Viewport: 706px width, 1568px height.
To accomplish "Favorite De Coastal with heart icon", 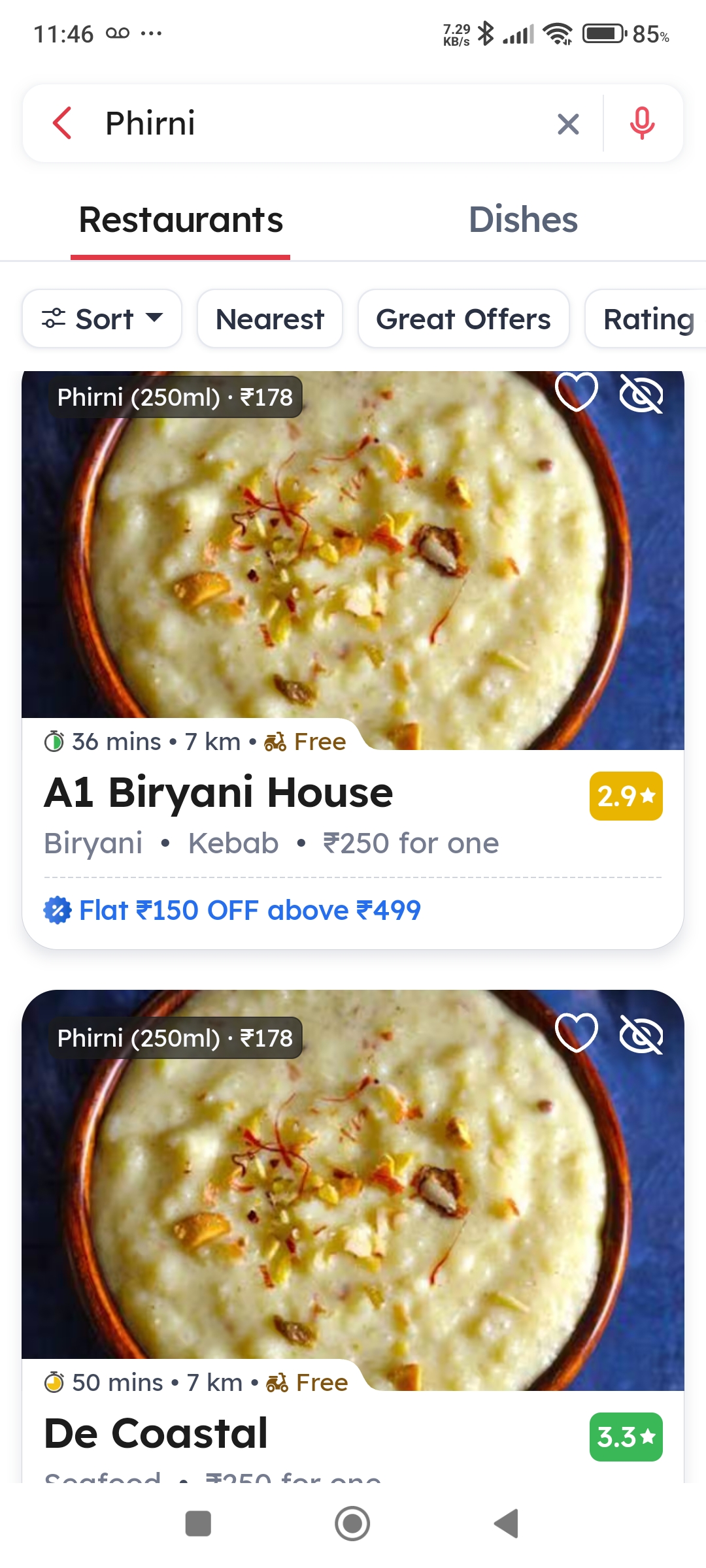I will coord(576,1033).
